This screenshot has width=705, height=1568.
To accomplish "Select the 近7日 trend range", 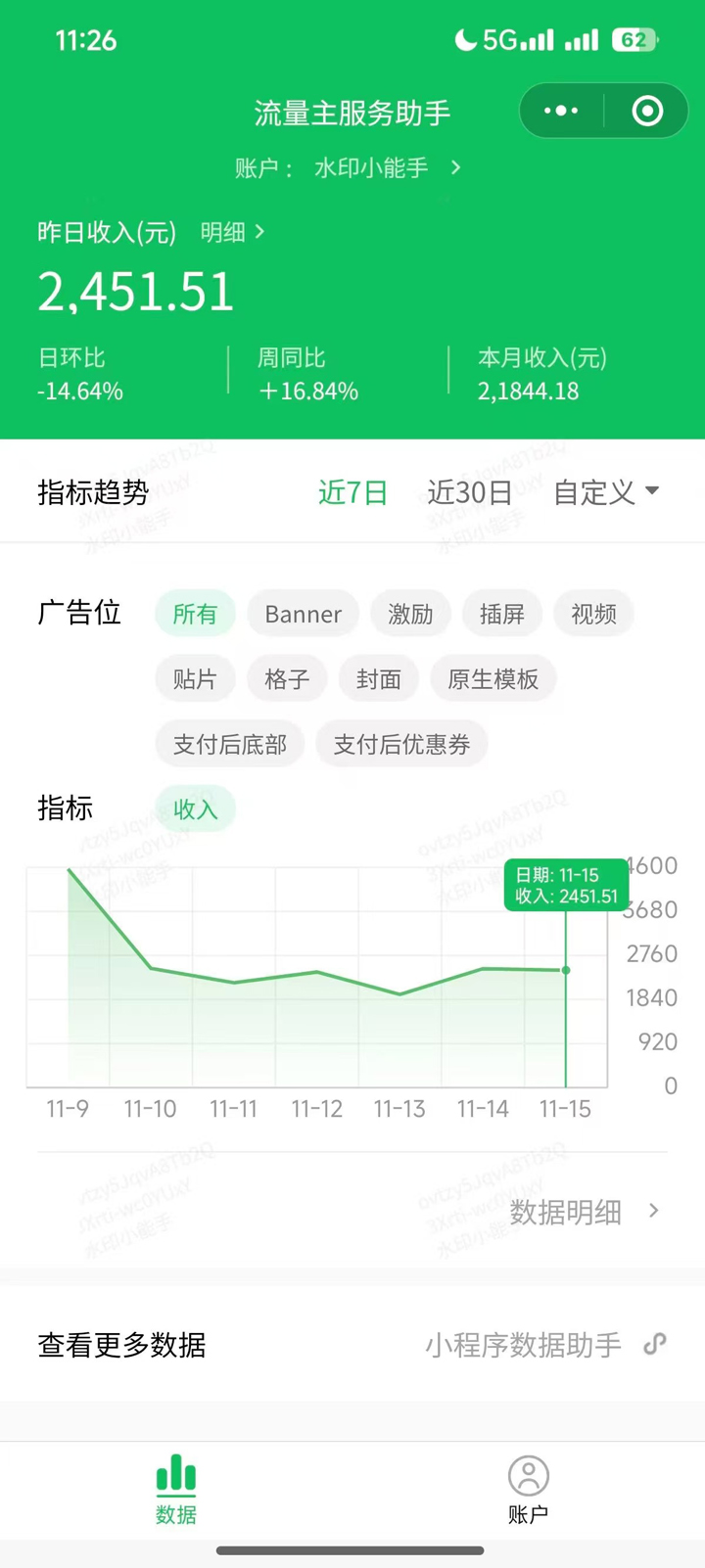I will pyautogui.click(x=352, y=491).
